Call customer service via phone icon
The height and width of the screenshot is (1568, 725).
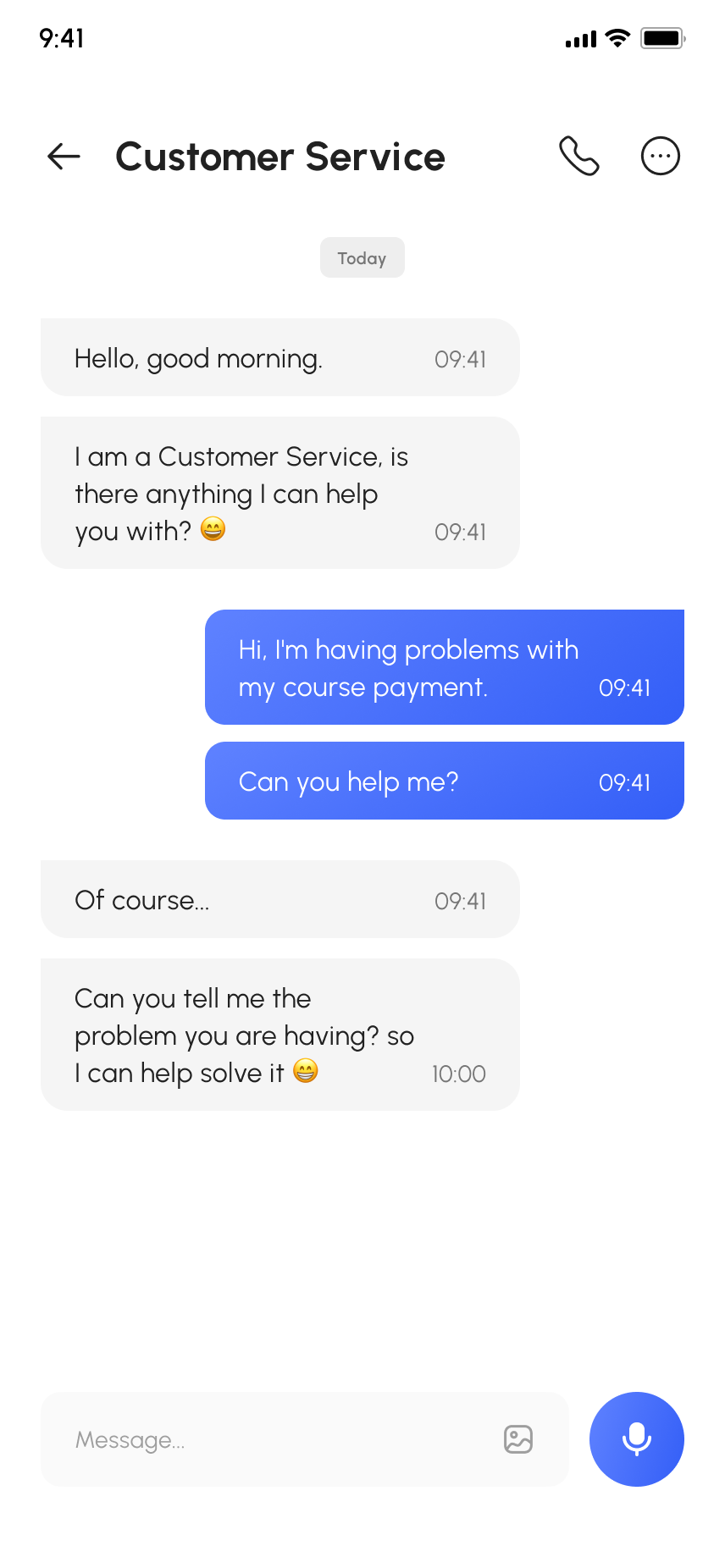coord(579,157)
